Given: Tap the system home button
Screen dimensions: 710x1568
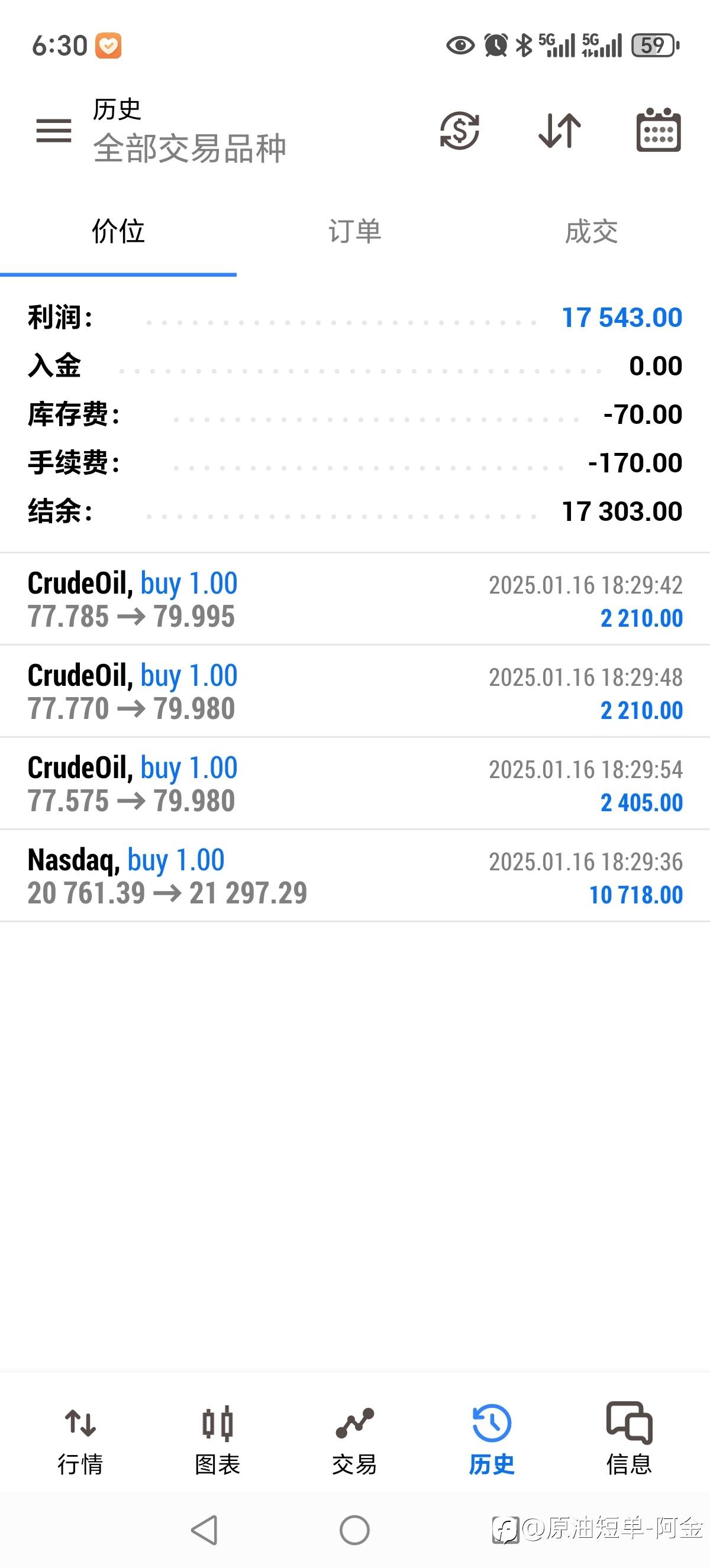Looking at the screenshot, I should (354, 1530).
